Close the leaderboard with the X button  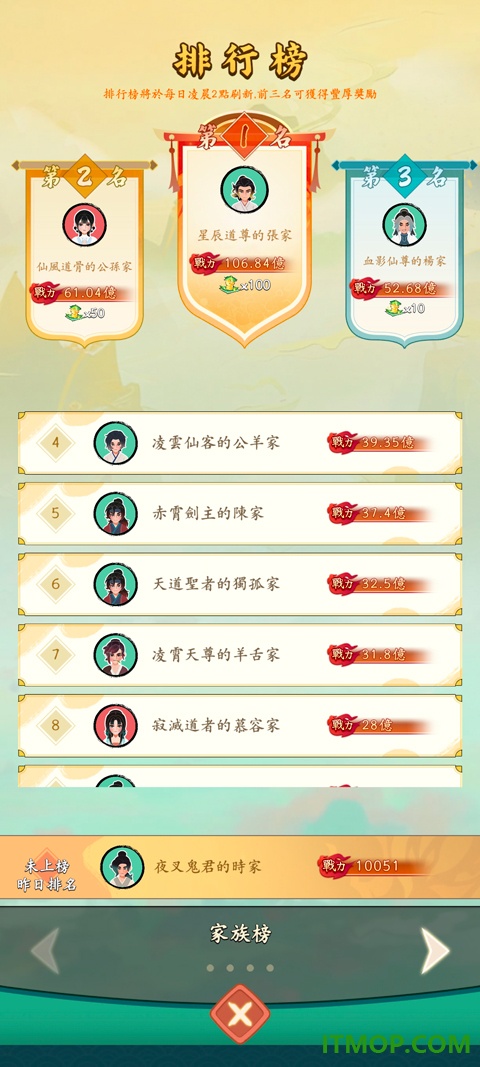(240, 1014)
